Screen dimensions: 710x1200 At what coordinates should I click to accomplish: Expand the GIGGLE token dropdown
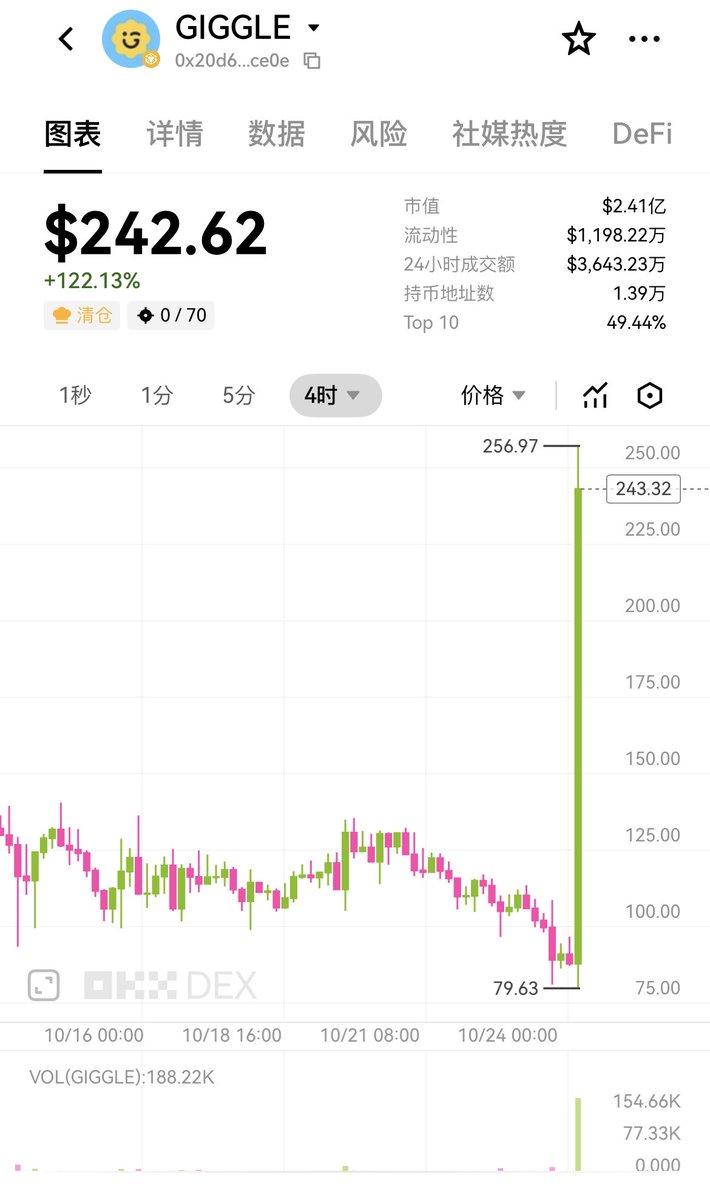click(x=313, y=28)
